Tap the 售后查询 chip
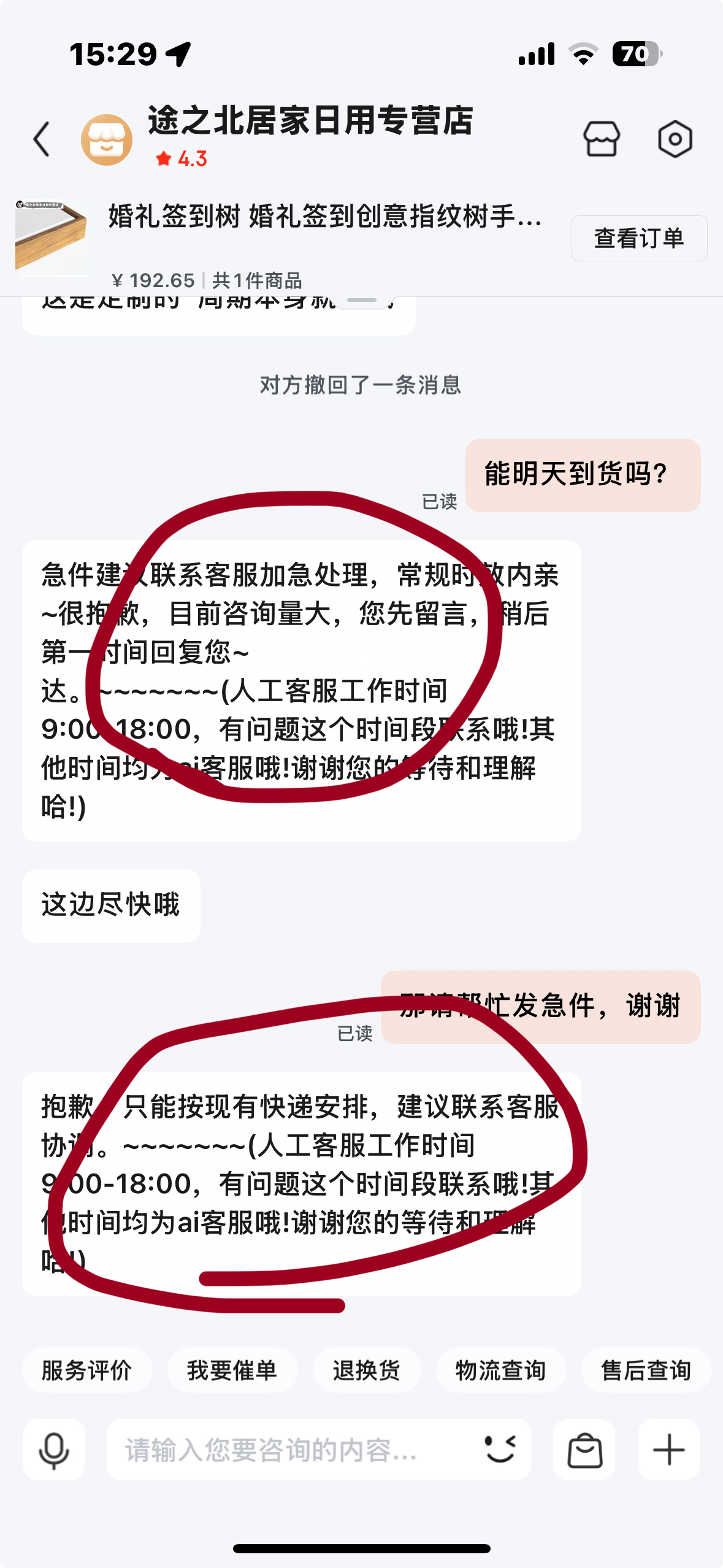Viewport: 723px width, 1568px height. pyautogui.click(x=645, y=1370)
